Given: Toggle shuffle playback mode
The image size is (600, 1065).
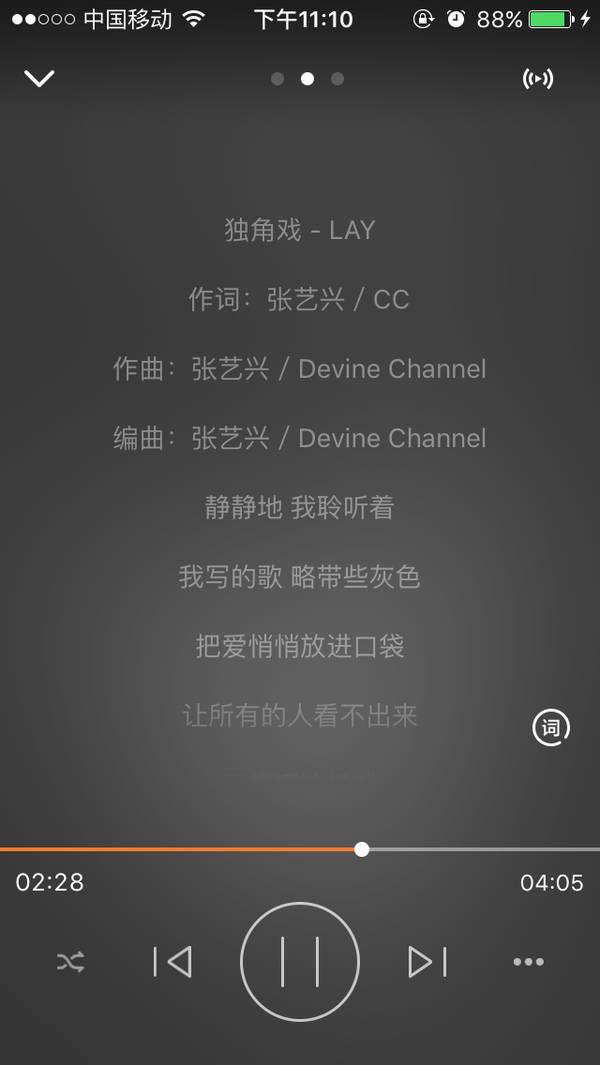Looking at the screenshot, I should coord(71,962).
